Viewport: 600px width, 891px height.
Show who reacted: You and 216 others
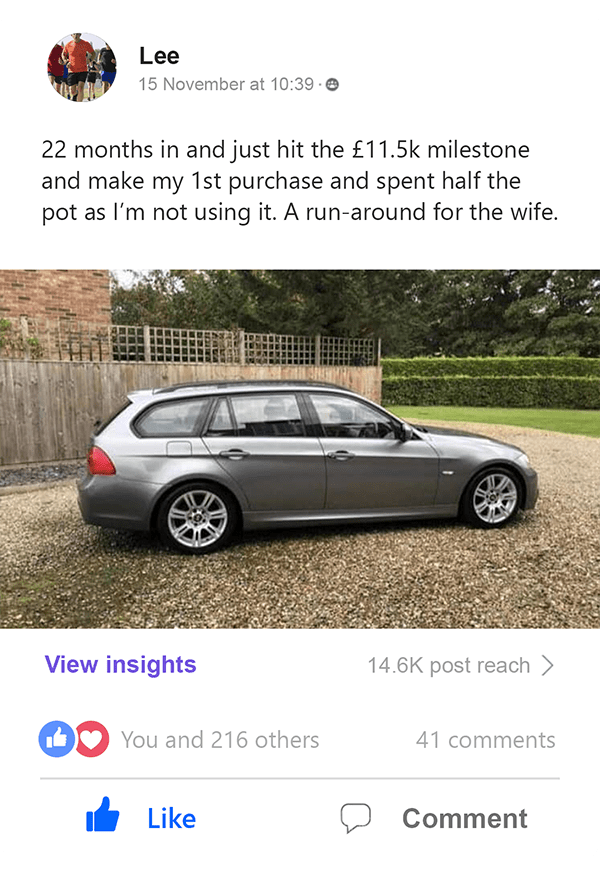[219, 740]
